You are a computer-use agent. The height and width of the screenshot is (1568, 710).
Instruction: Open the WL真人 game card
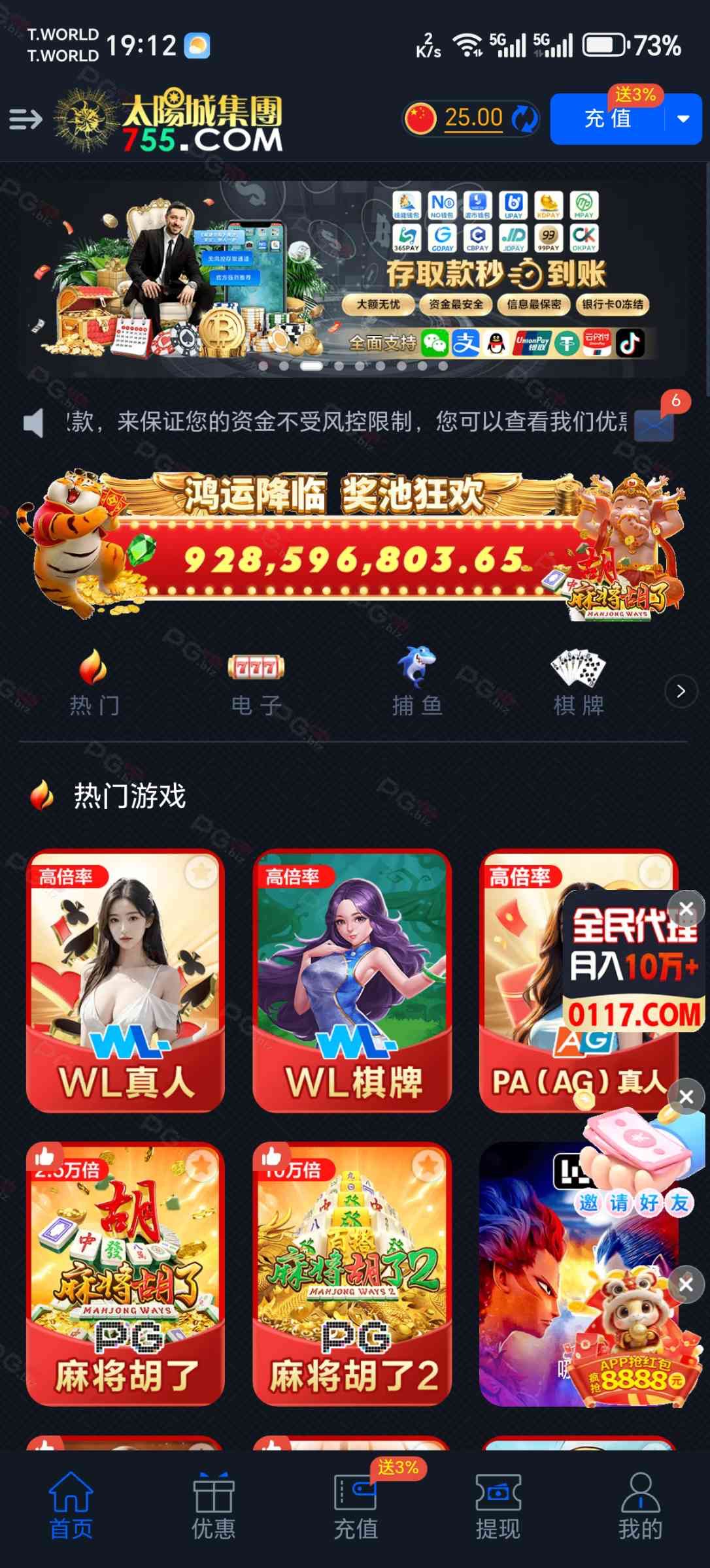tap(126, 980)
